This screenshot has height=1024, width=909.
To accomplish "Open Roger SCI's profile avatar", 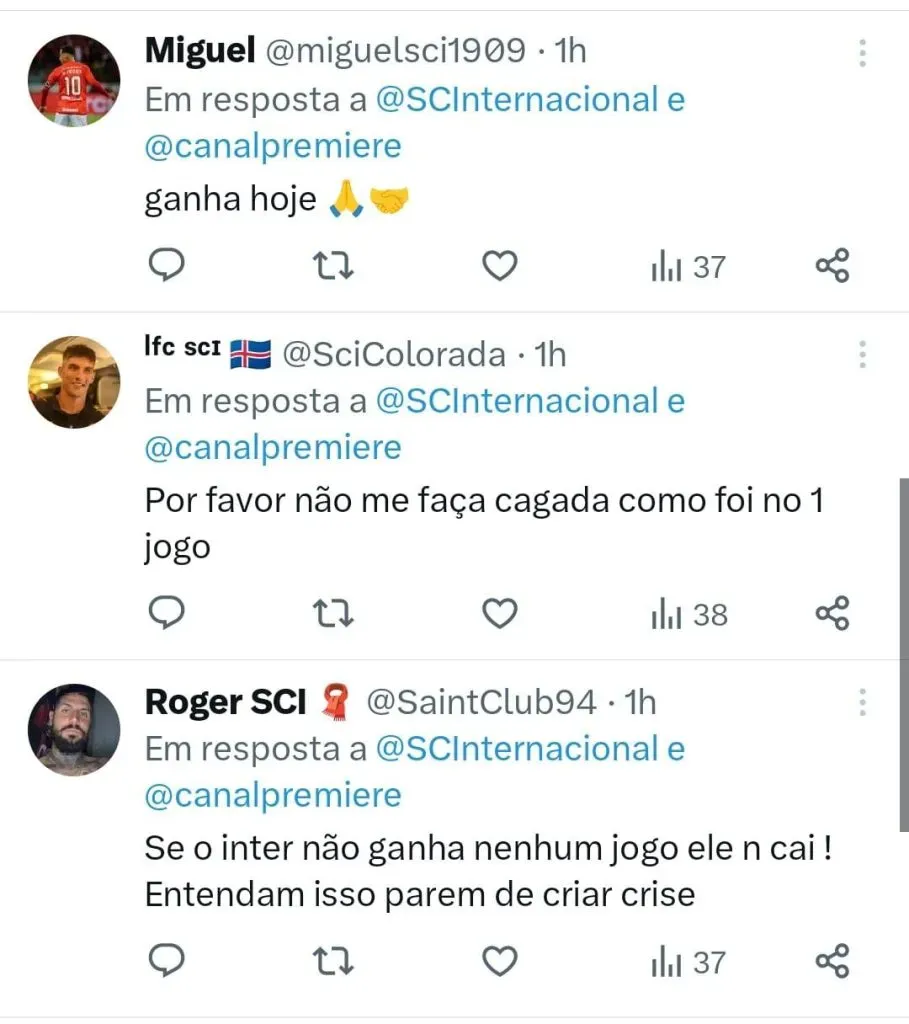I will pos(74,730).
